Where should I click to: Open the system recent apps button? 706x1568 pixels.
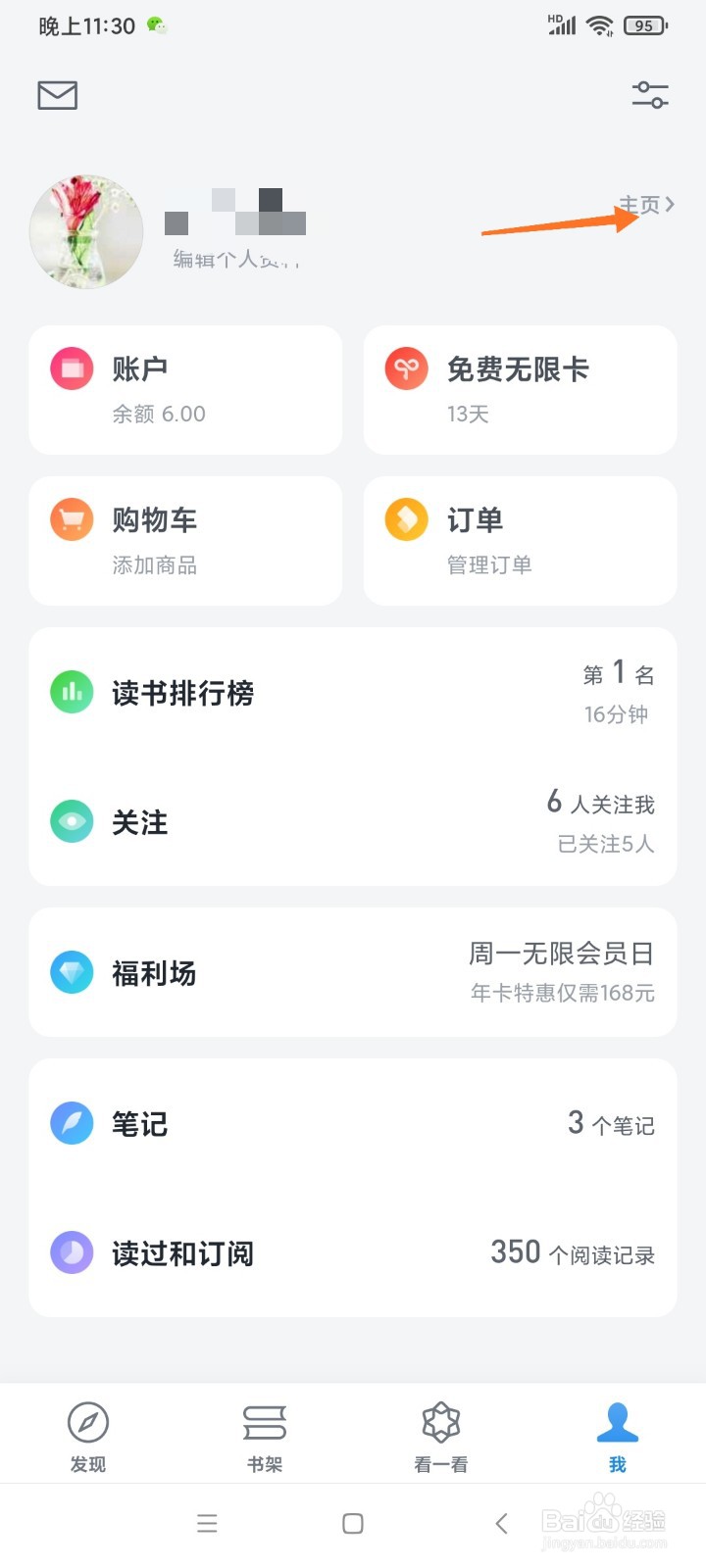coord(207,1523)
